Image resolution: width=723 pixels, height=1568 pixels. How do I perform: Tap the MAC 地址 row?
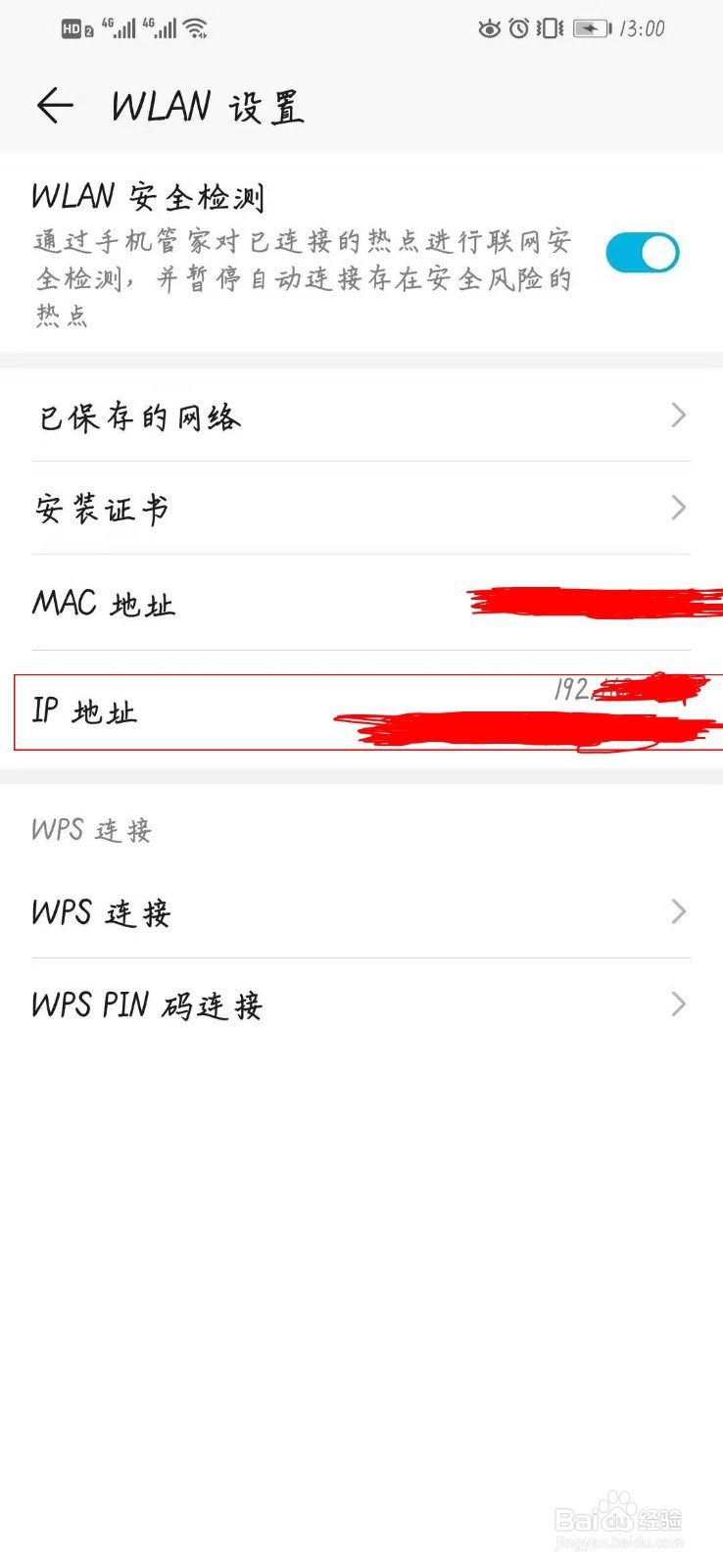click(x=361, y=603)
